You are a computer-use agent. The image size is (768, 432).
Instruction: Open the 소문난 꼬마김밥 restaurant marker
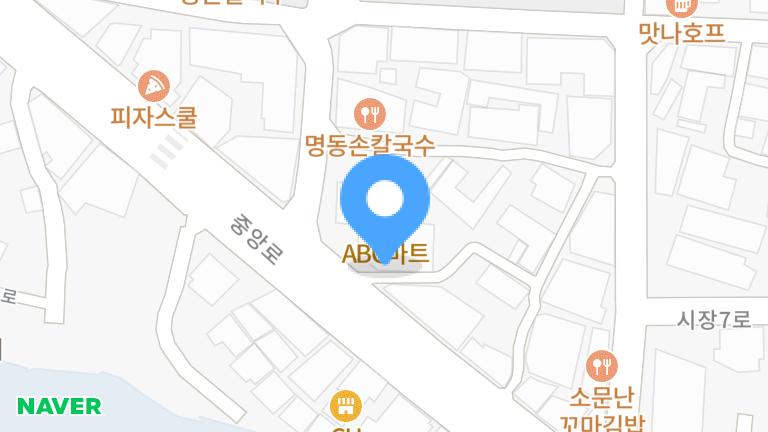(x=600, y=363)
